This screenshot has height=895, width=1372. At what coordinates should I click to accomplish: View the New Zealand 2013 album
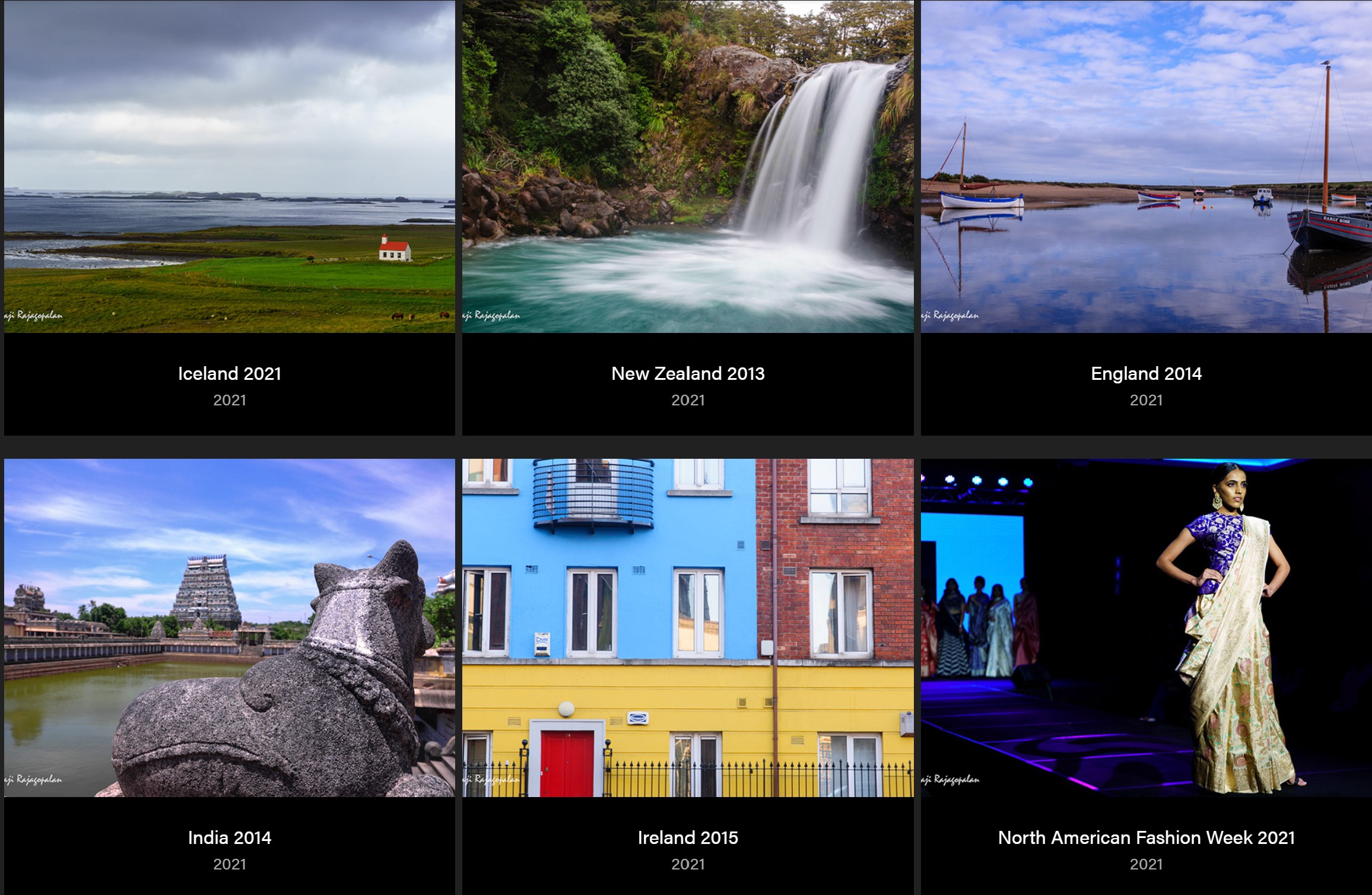point(688,373)
